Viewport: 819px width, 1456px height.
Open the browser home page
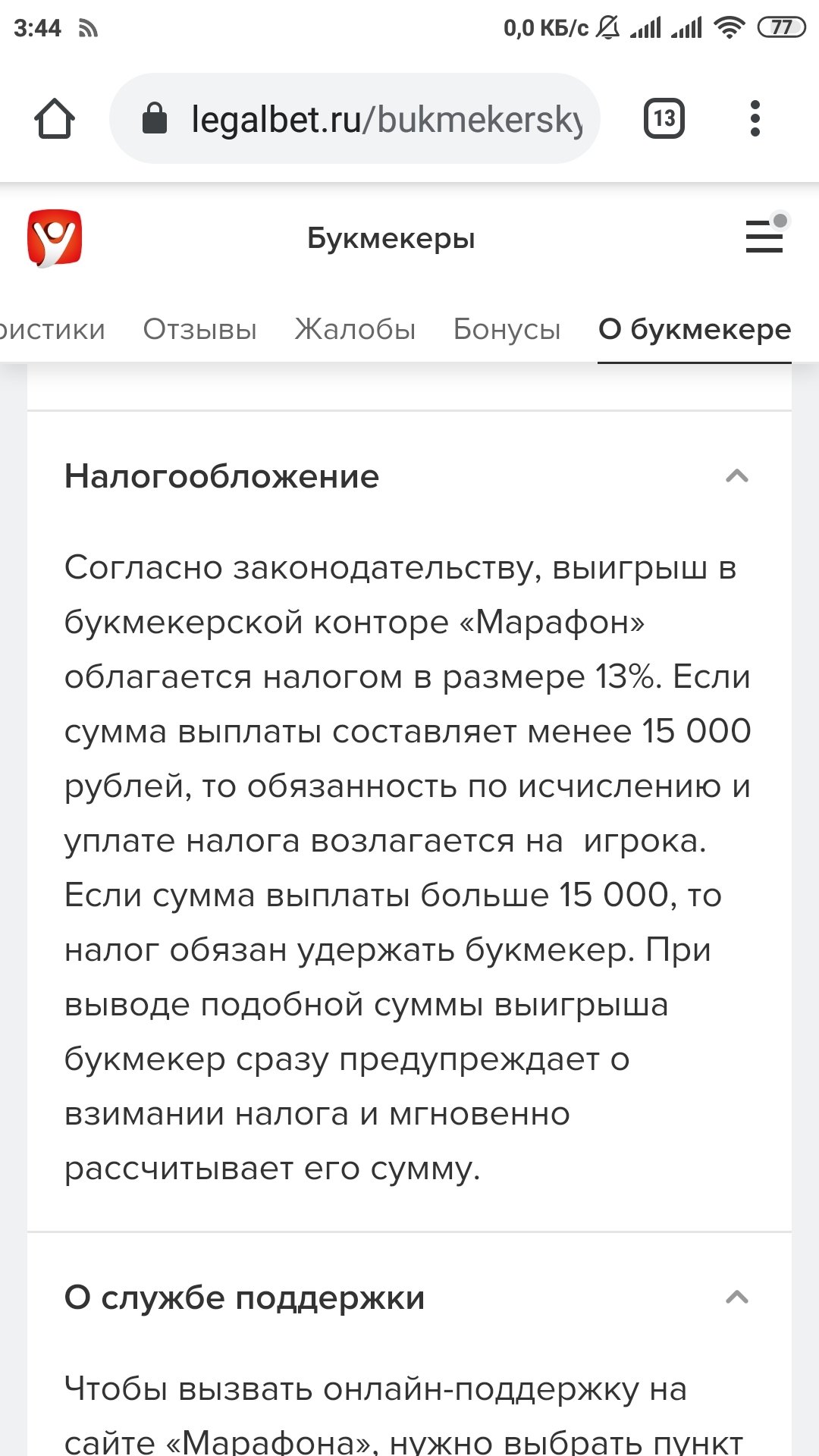tap(55, 119)
